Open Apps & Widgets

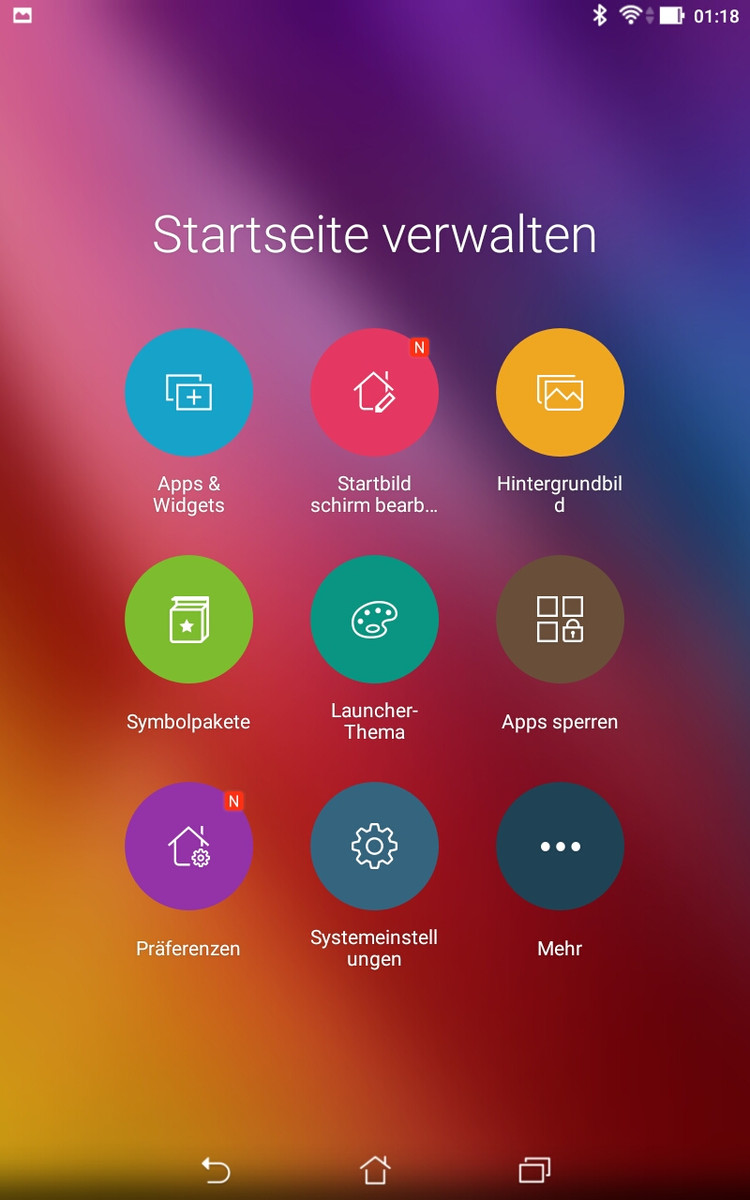[188, 393]
